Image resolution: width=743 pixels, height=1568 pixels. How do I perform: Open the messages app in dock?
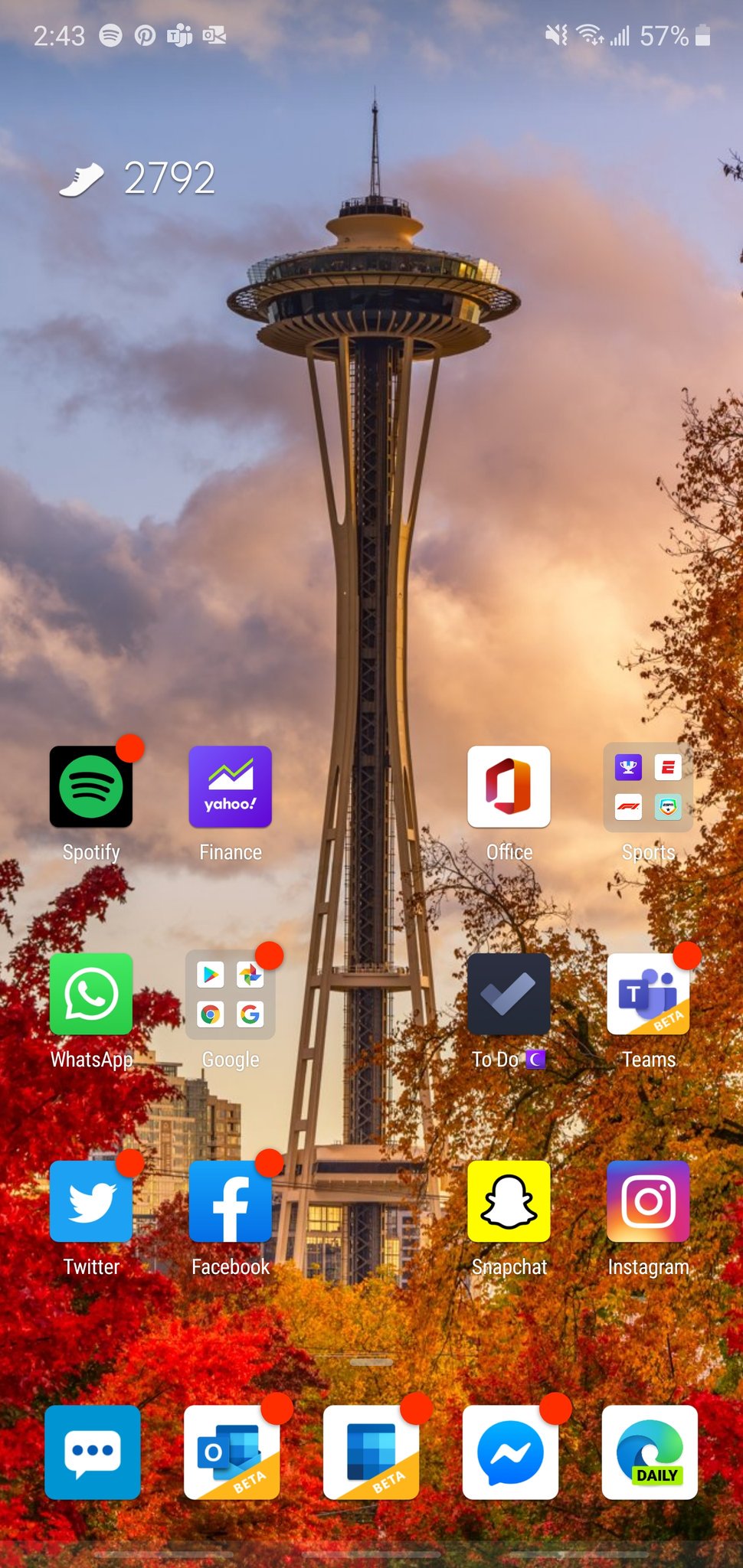93,1452
